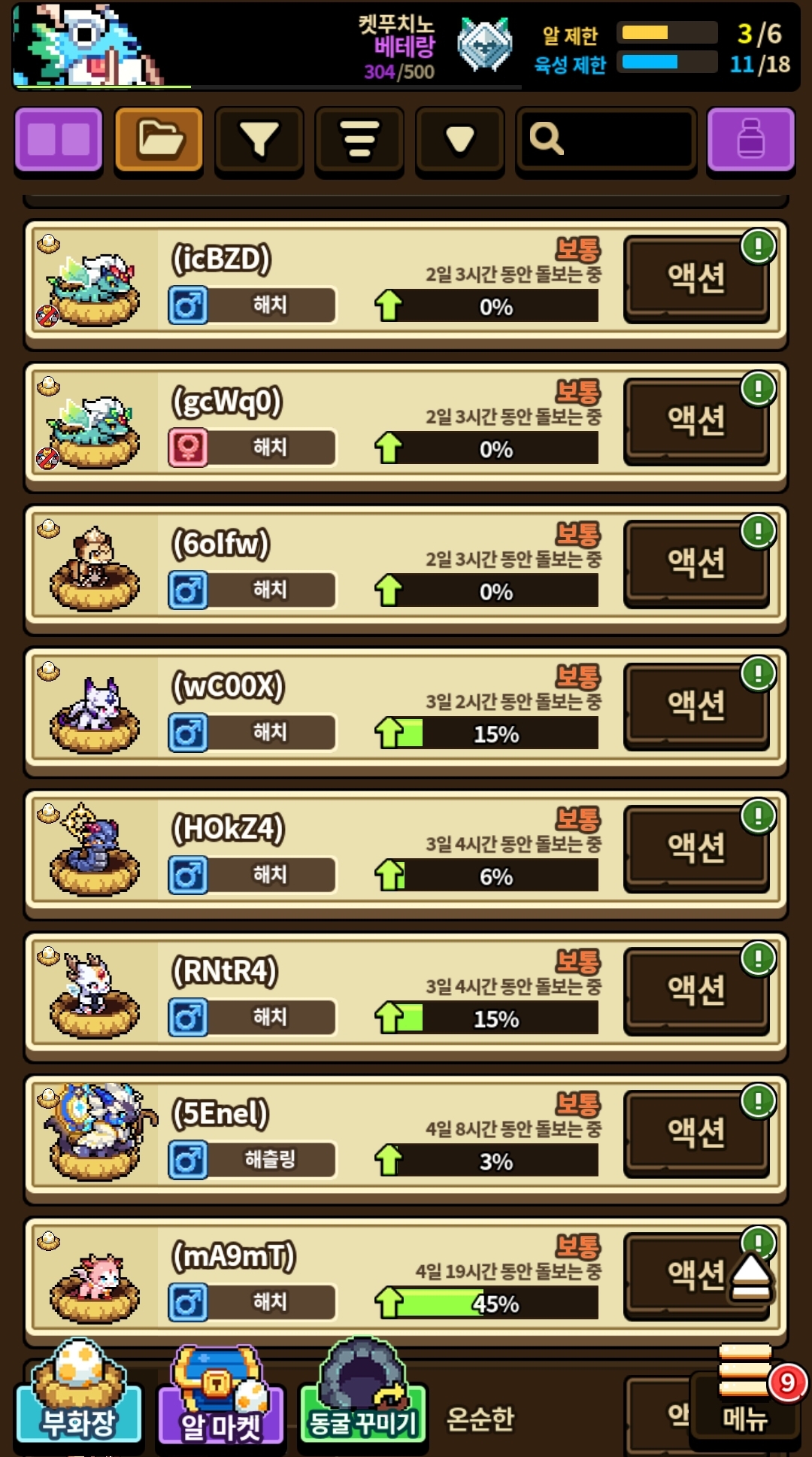812x1457 pixels.
Task: Tap the heart favorites filter
Action: point(459,140)
